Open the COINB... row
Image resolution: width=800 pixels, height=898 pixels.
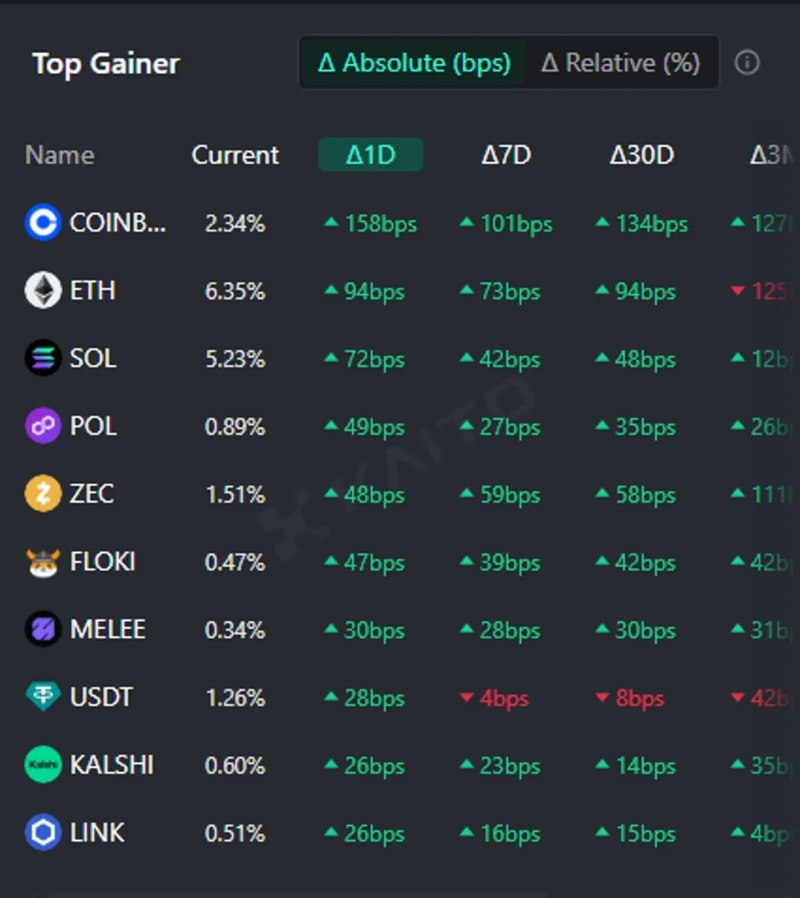pyautogui.click(x=117, y=223)
